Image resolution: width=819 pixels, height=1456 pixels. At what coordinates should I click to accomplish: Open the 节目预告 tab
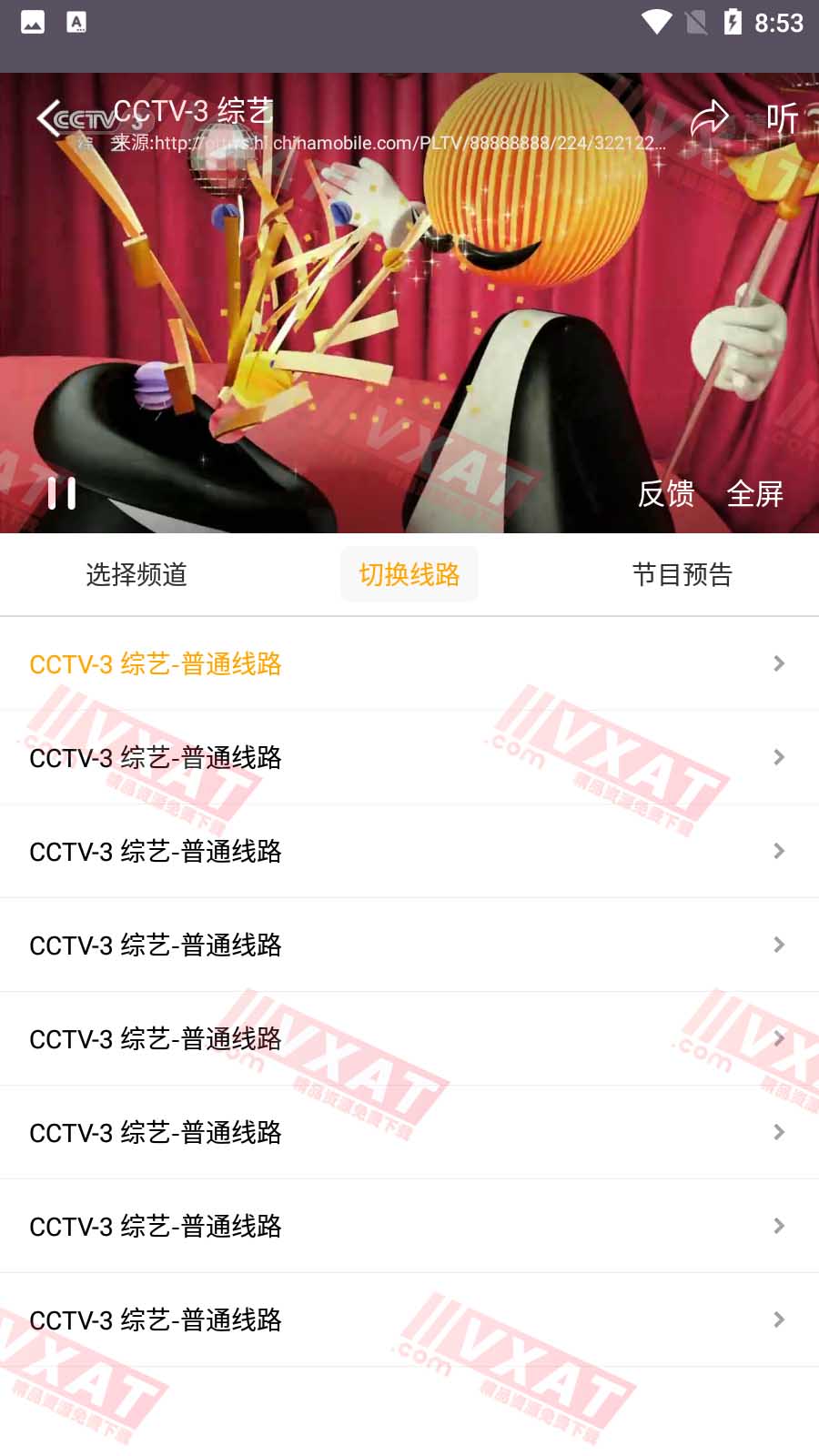pyautogui.click(x=682, y=574)
